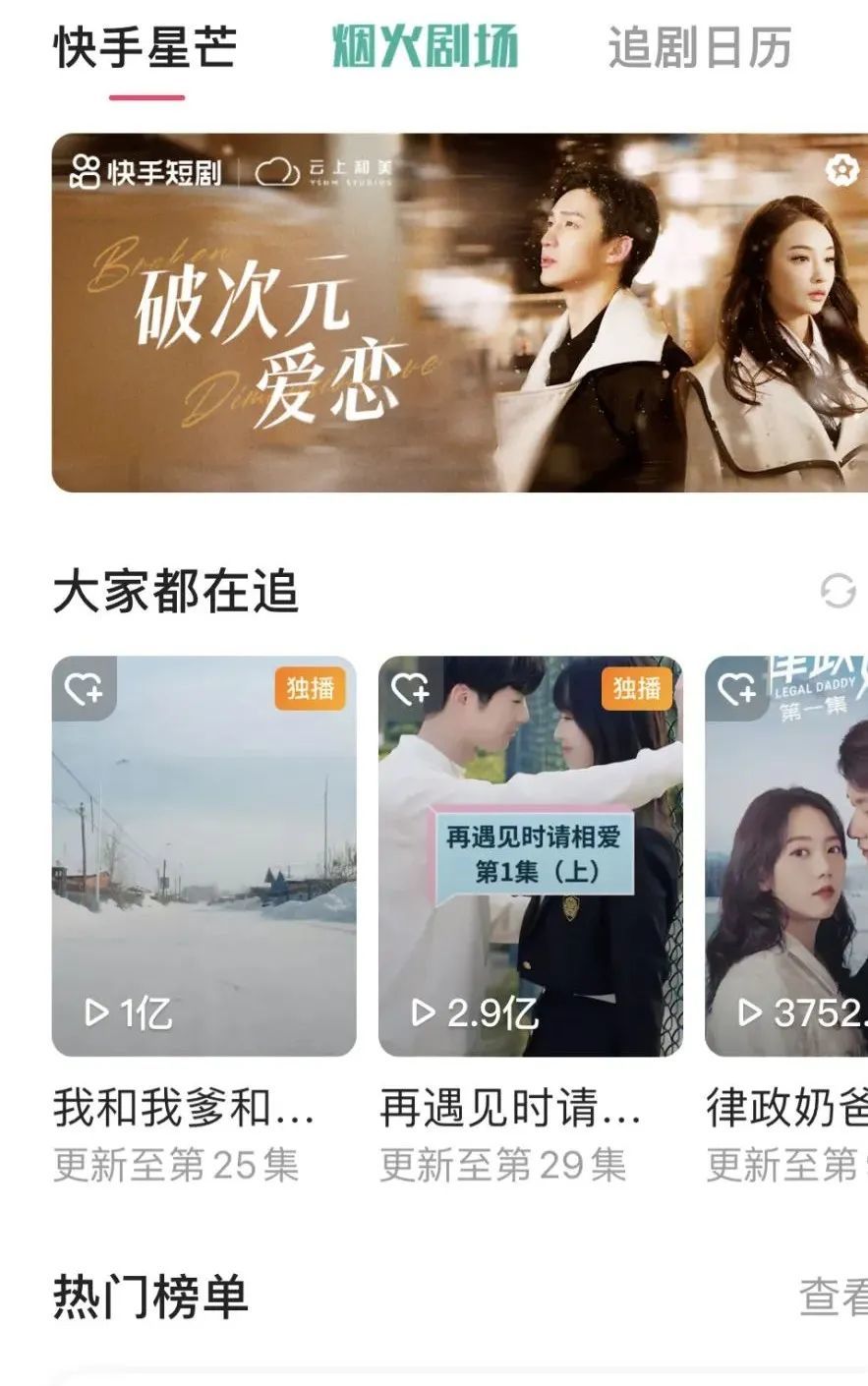Play the 再遇见时请… drama card
The height and width of the screenshot is (1386, 868).
(x=530, y=855)
